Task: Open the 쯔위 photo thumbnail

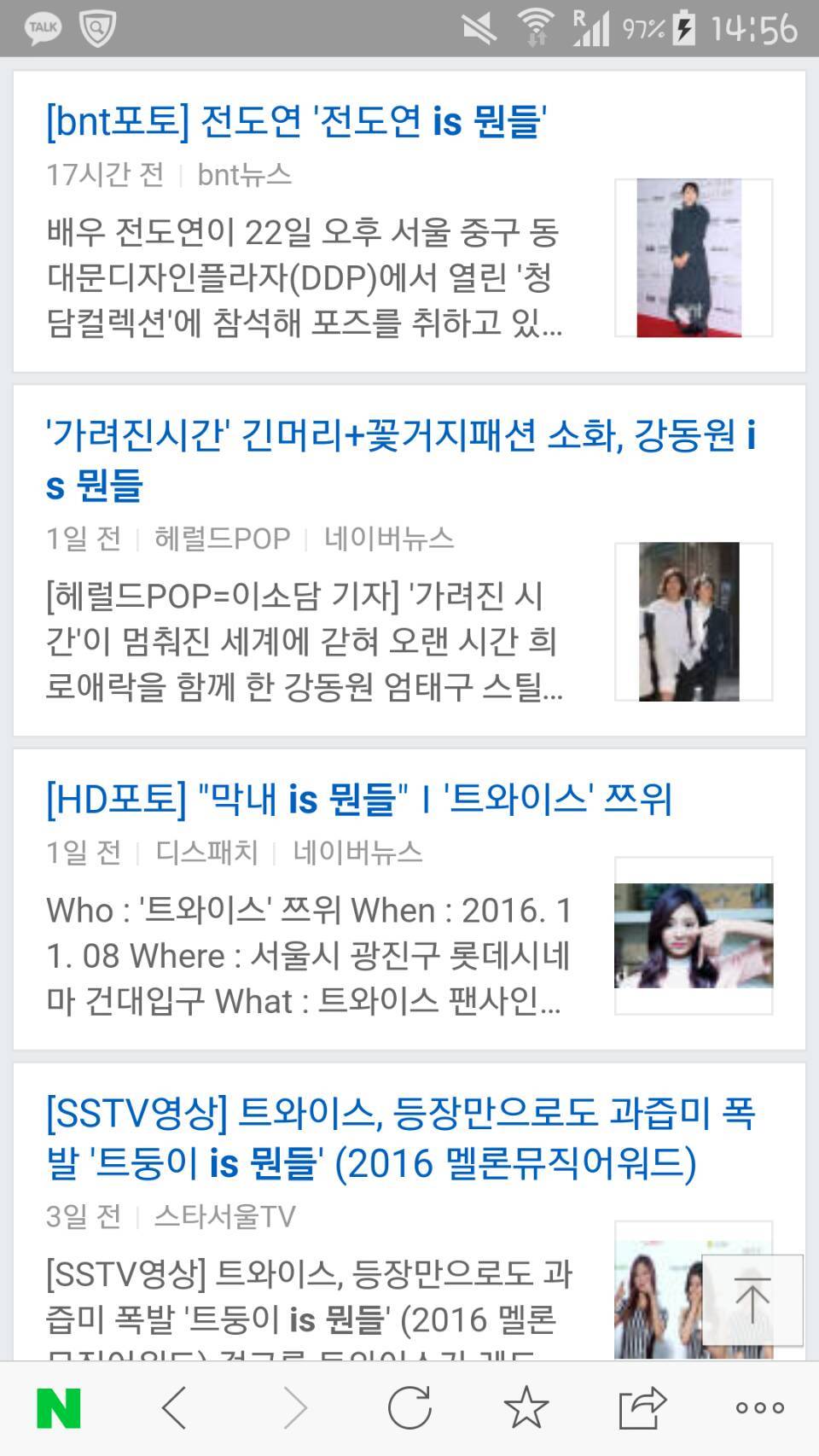Action: tap(694, 935)
